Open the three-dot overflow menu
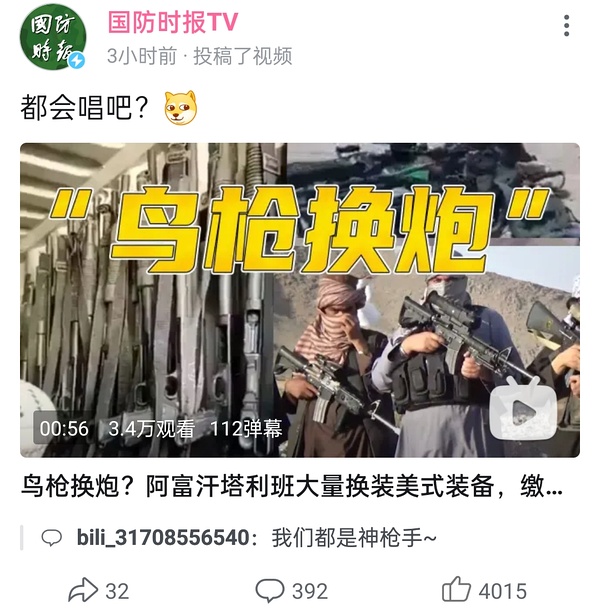600x616 pixels. point(567,26)
